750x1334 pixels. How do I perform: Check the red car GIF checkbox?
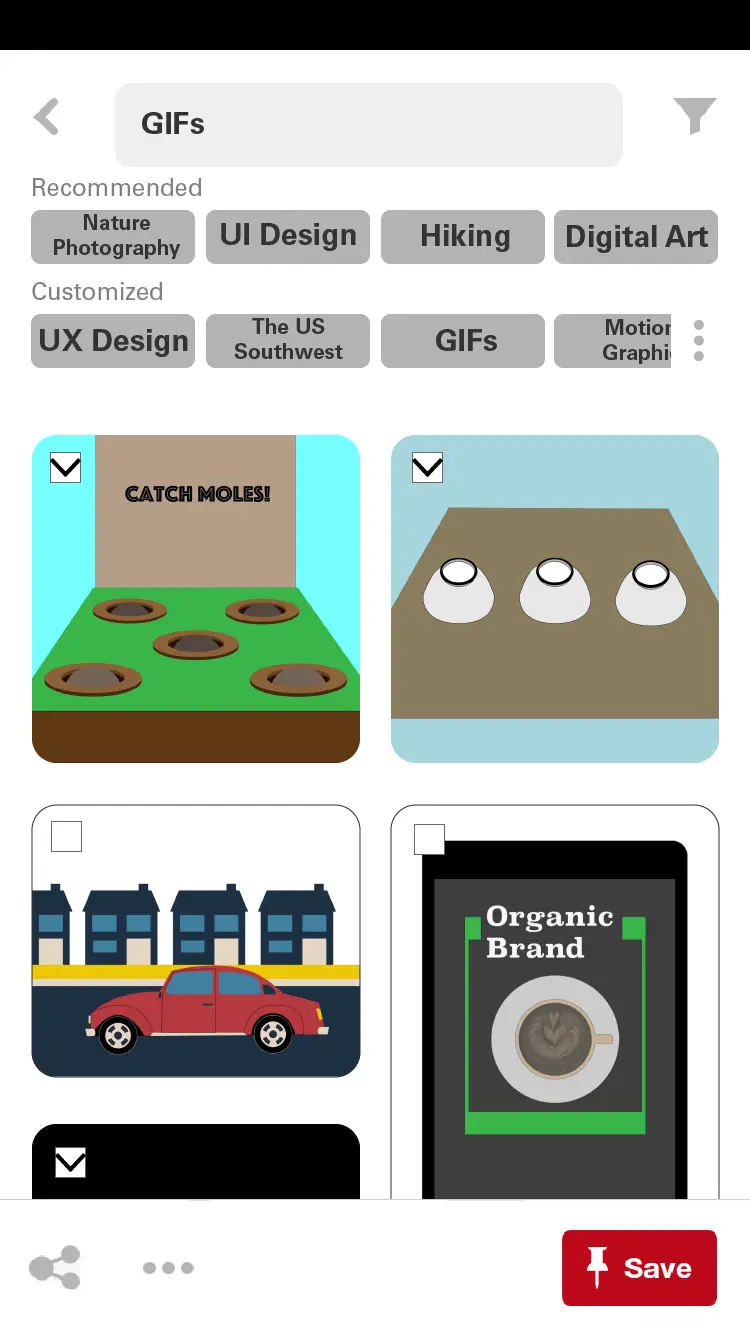[66, 836]
